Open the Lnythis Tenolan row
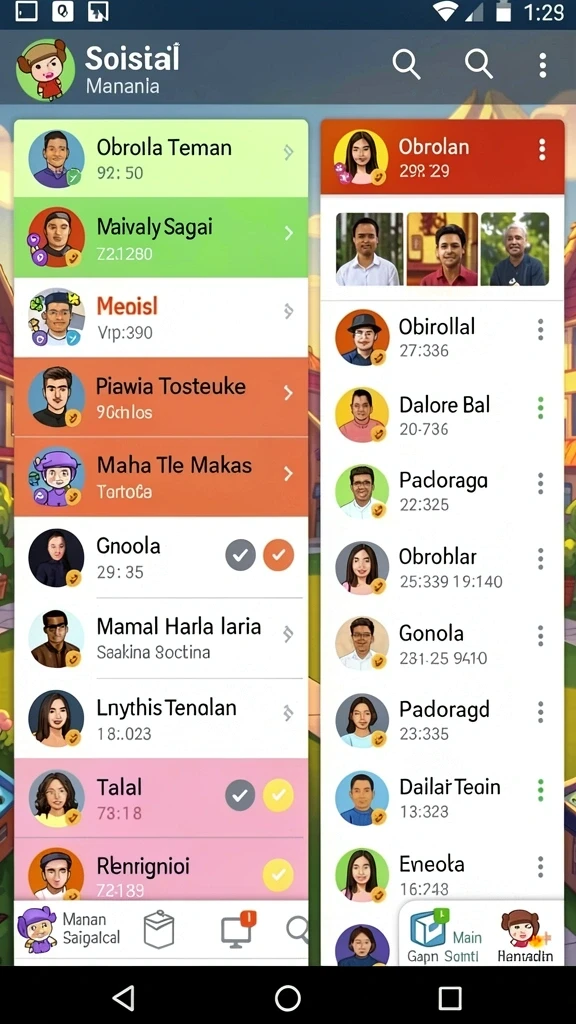Image resolution: width=576 pixels, height=1024 pixels. (x=161, y=718)
